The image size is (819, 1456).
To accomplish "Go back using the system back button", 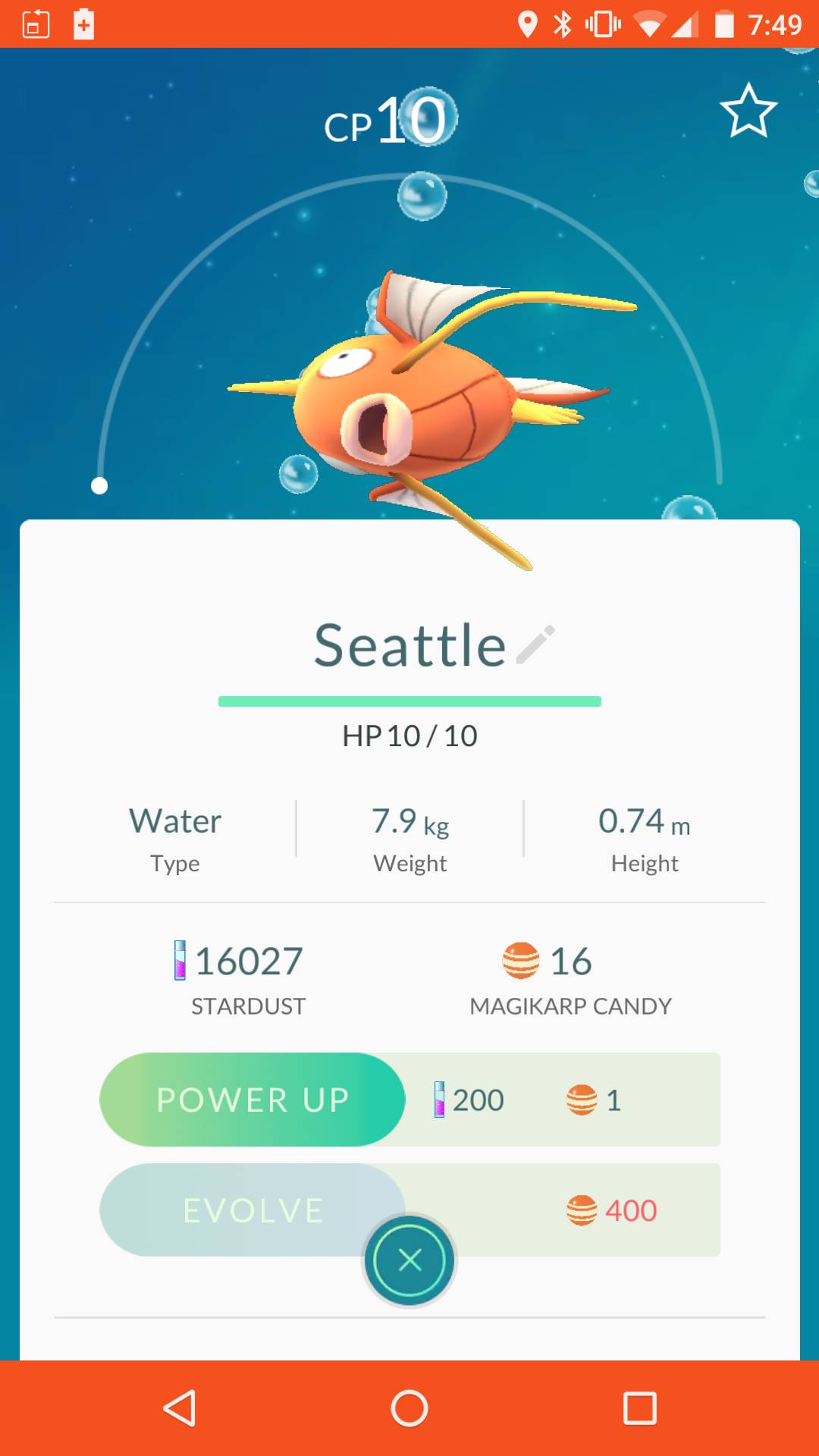I will 180,1408.
